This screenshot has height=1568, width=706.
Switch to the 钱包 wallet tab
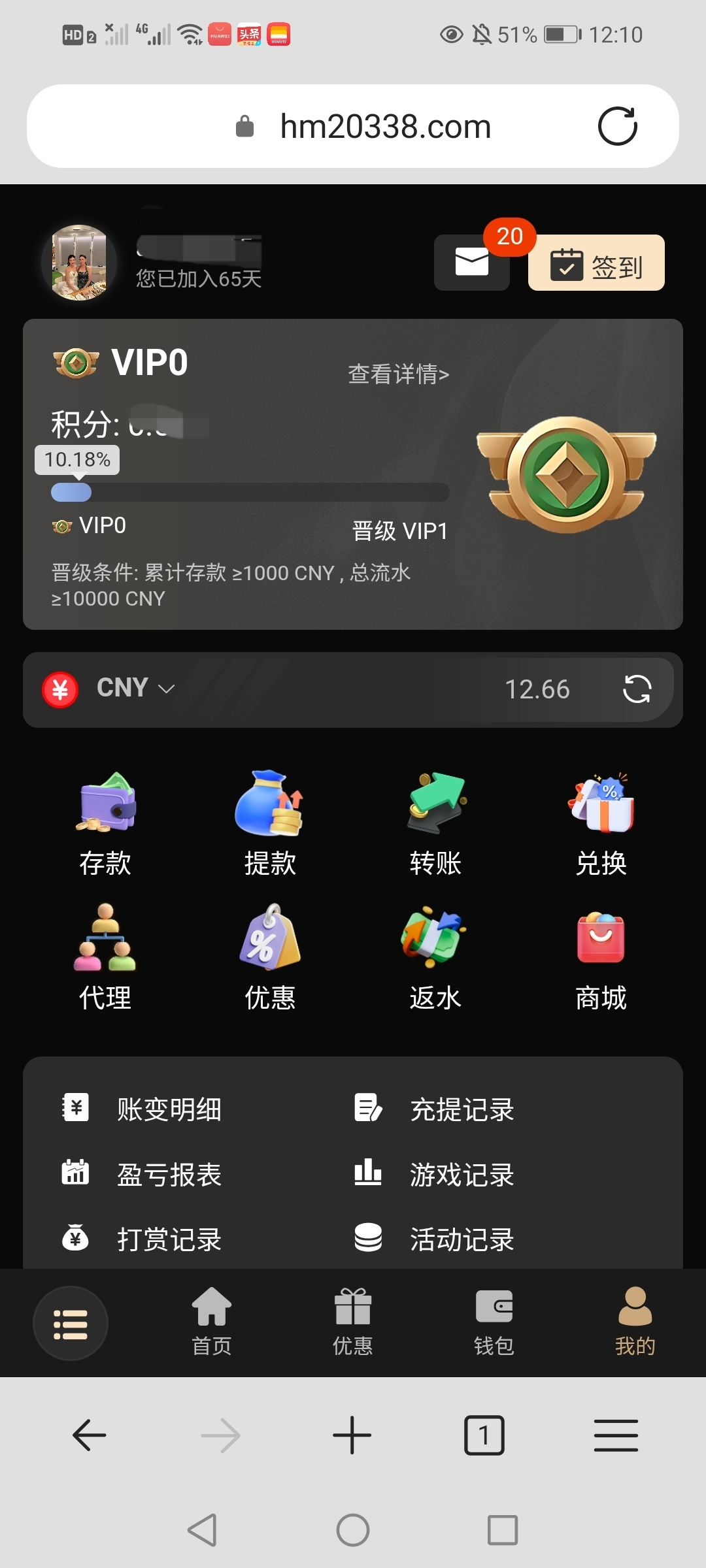[494, 1322]
